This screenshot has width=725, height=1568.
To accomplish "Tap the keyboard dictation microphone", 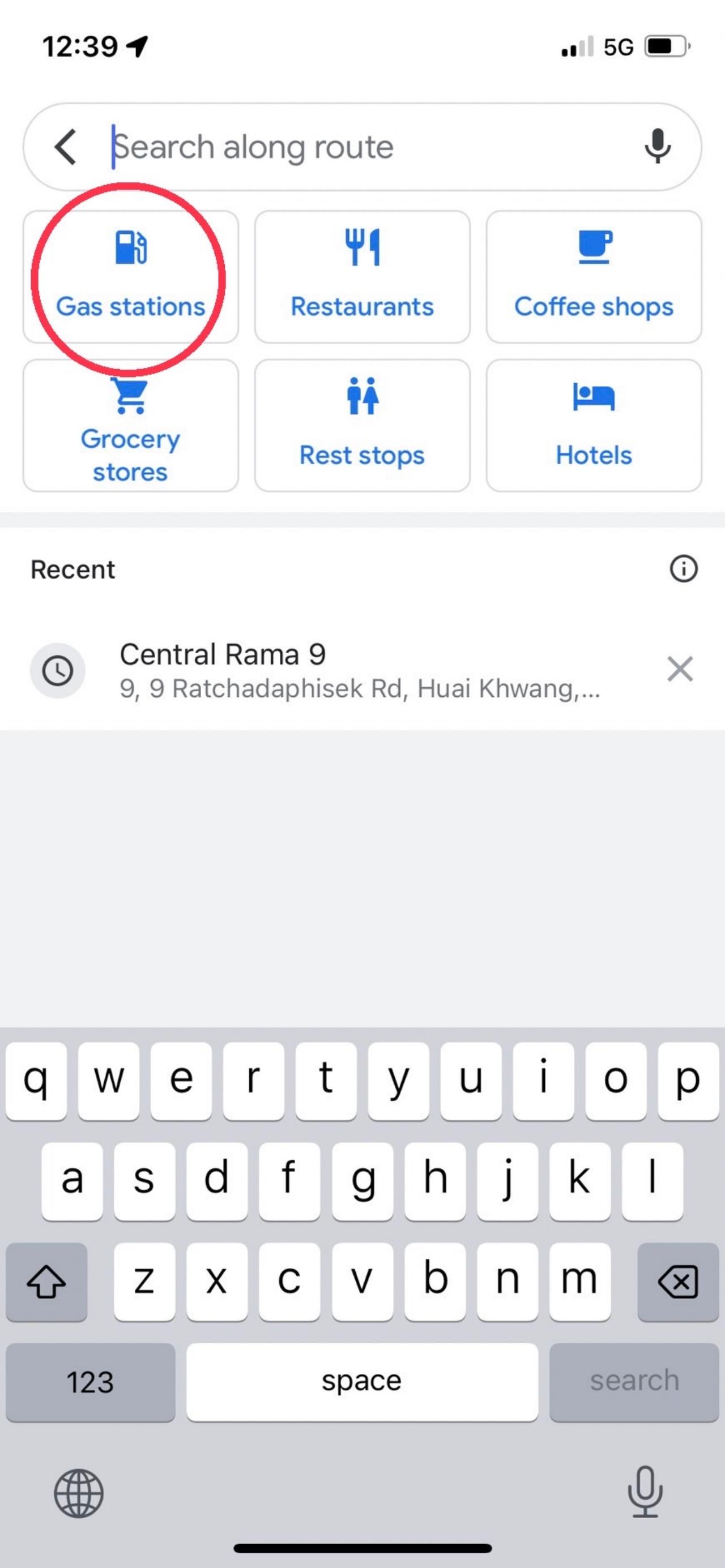I will (x=645, y=1492).
